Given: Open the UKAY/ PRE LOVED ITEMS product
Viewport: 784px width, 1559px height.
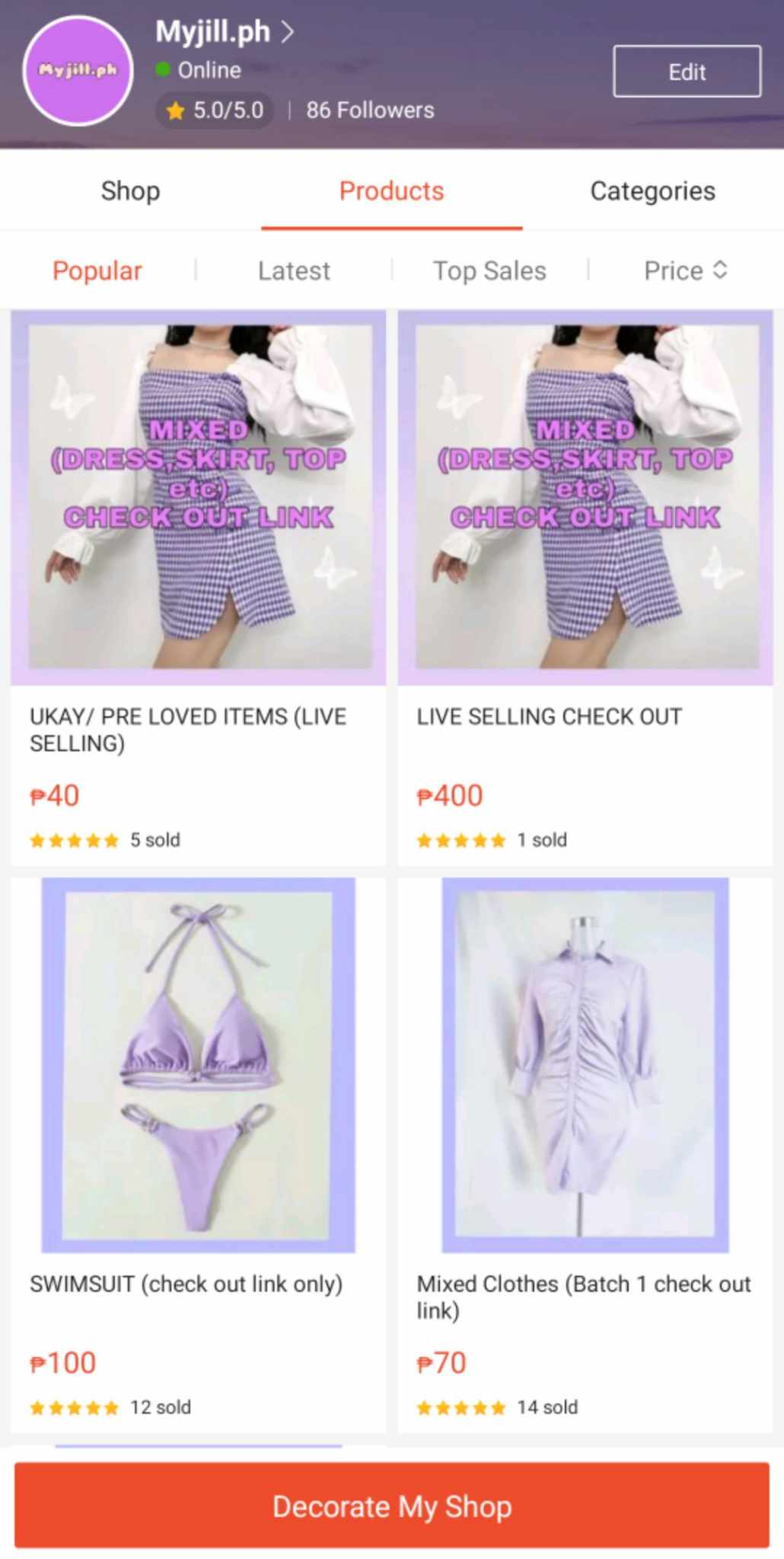Looking at the screenshot, I should (198, 586).
